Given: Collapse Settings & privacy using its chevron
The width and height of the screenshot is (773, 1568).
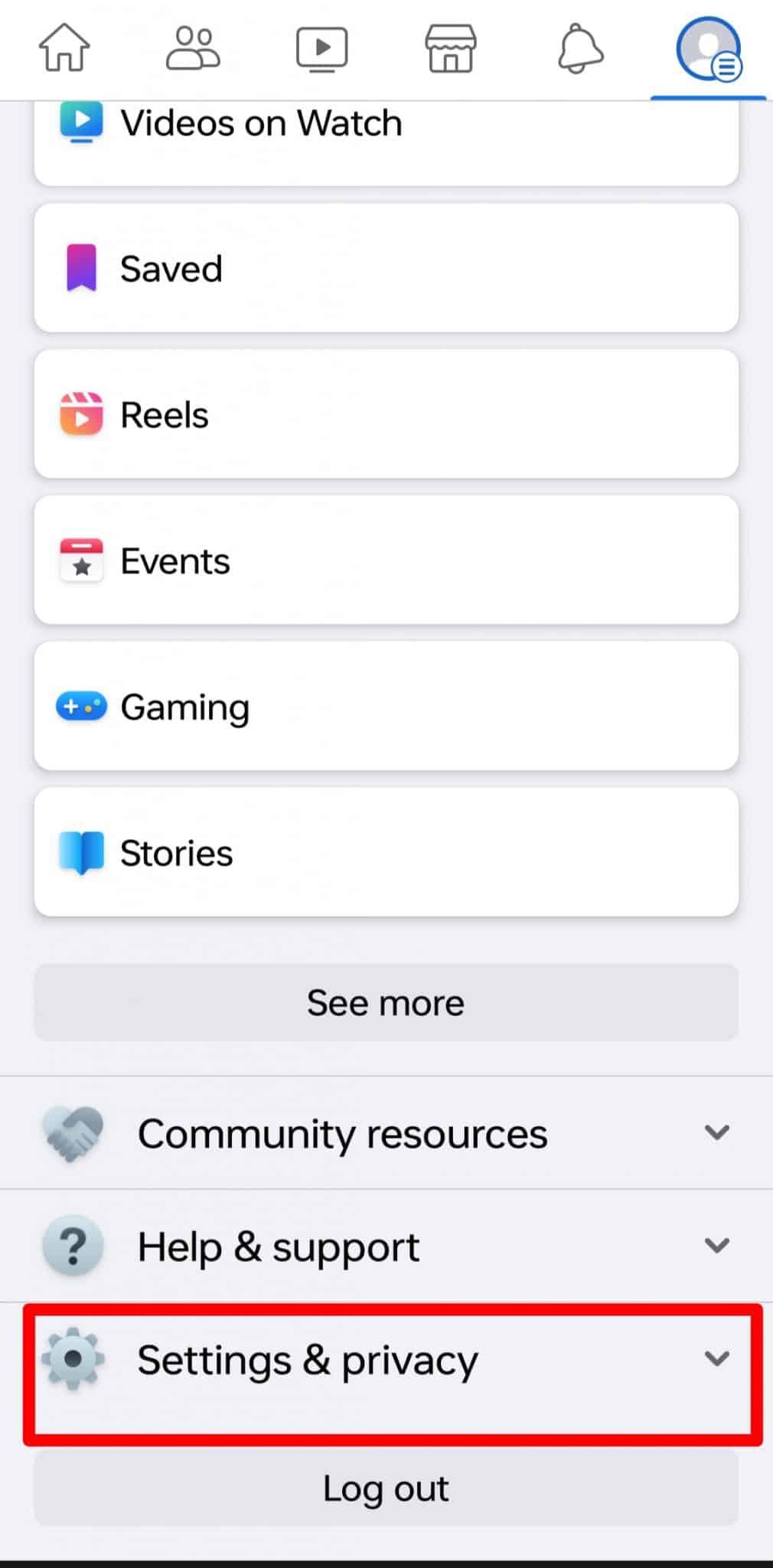Looking at the screenshot, I should 718,1360.
